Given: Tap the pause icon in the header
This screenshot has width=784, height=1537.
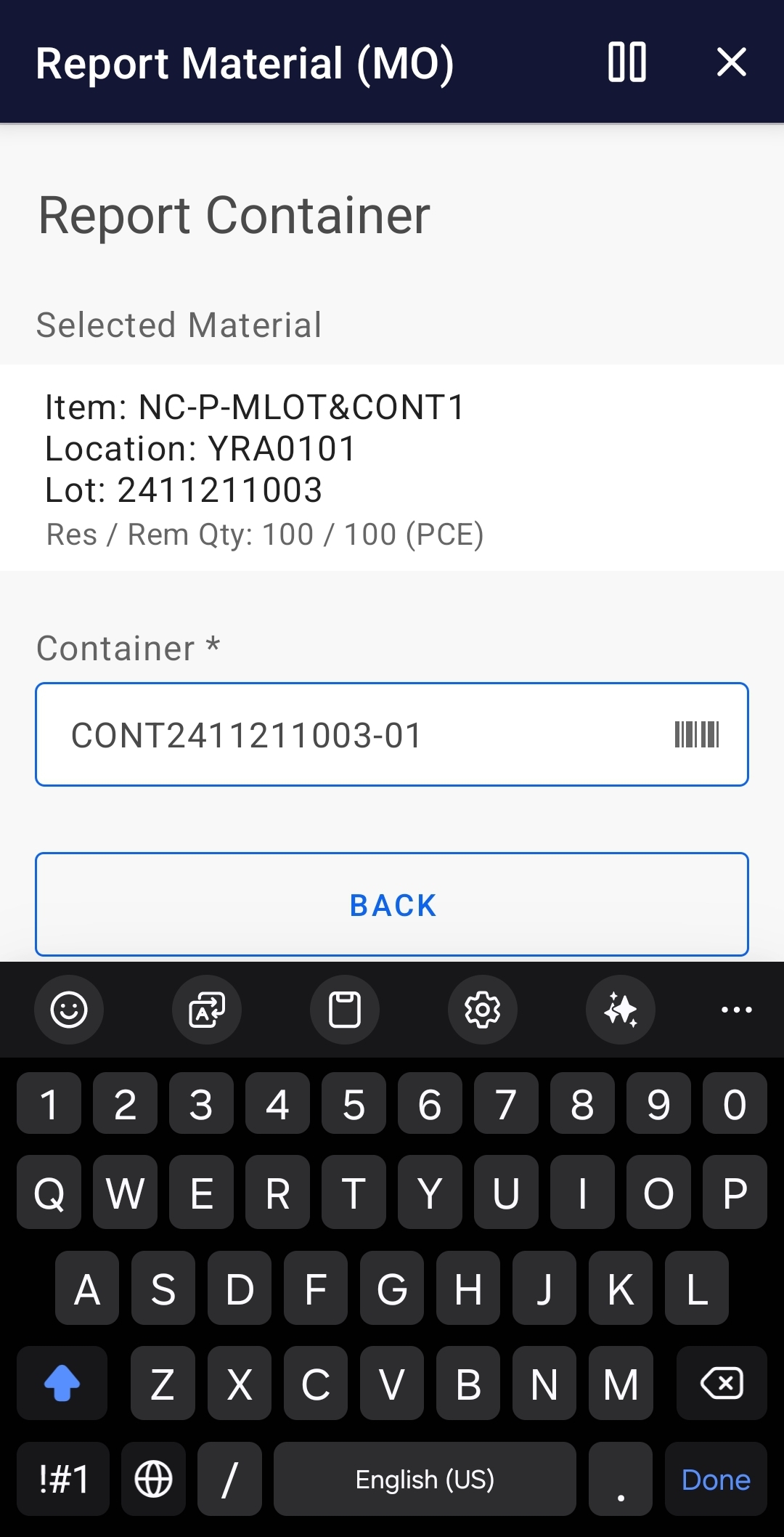Looking at the screenshot, I should tap(627, 62).
